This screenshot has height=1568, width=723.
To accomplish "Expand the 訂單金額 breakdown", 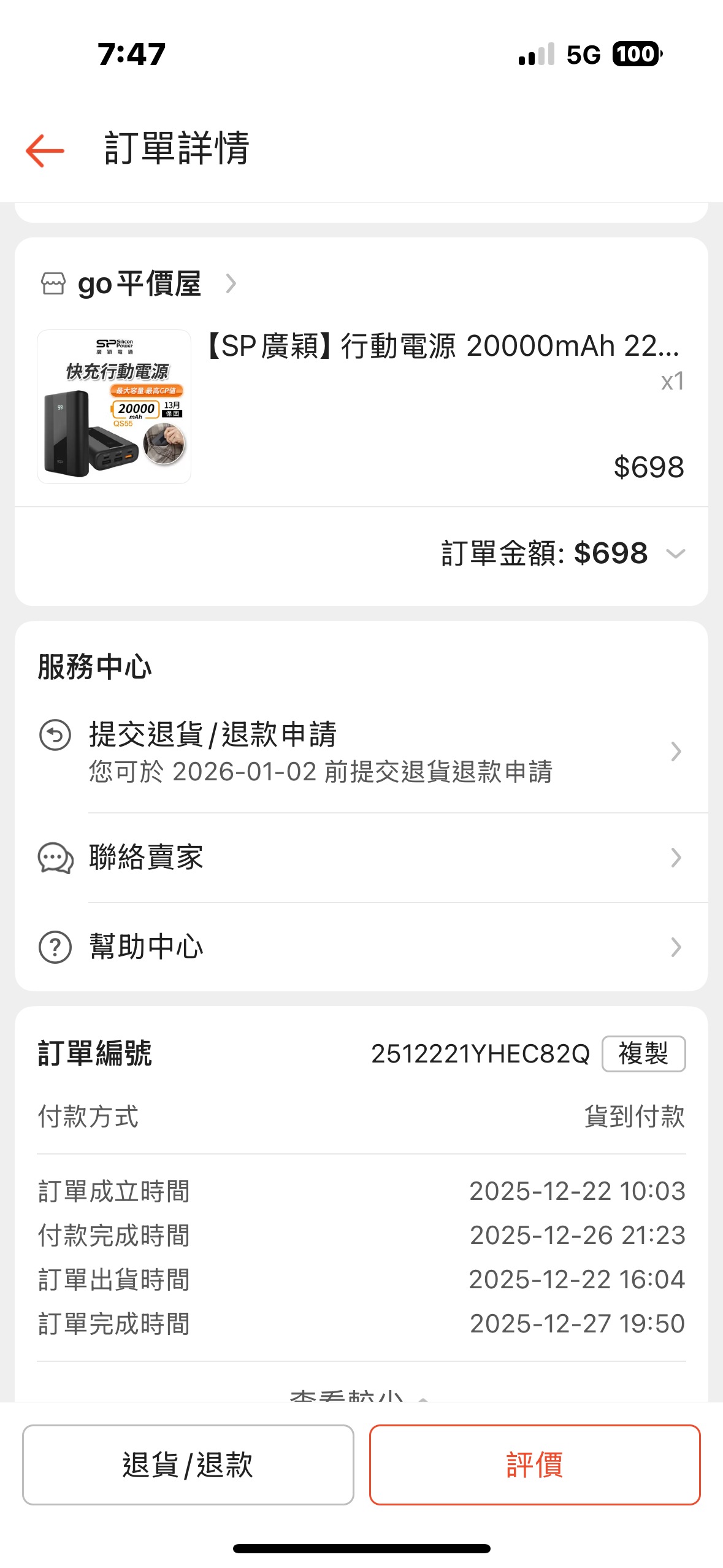I will [x=675, y=554].
